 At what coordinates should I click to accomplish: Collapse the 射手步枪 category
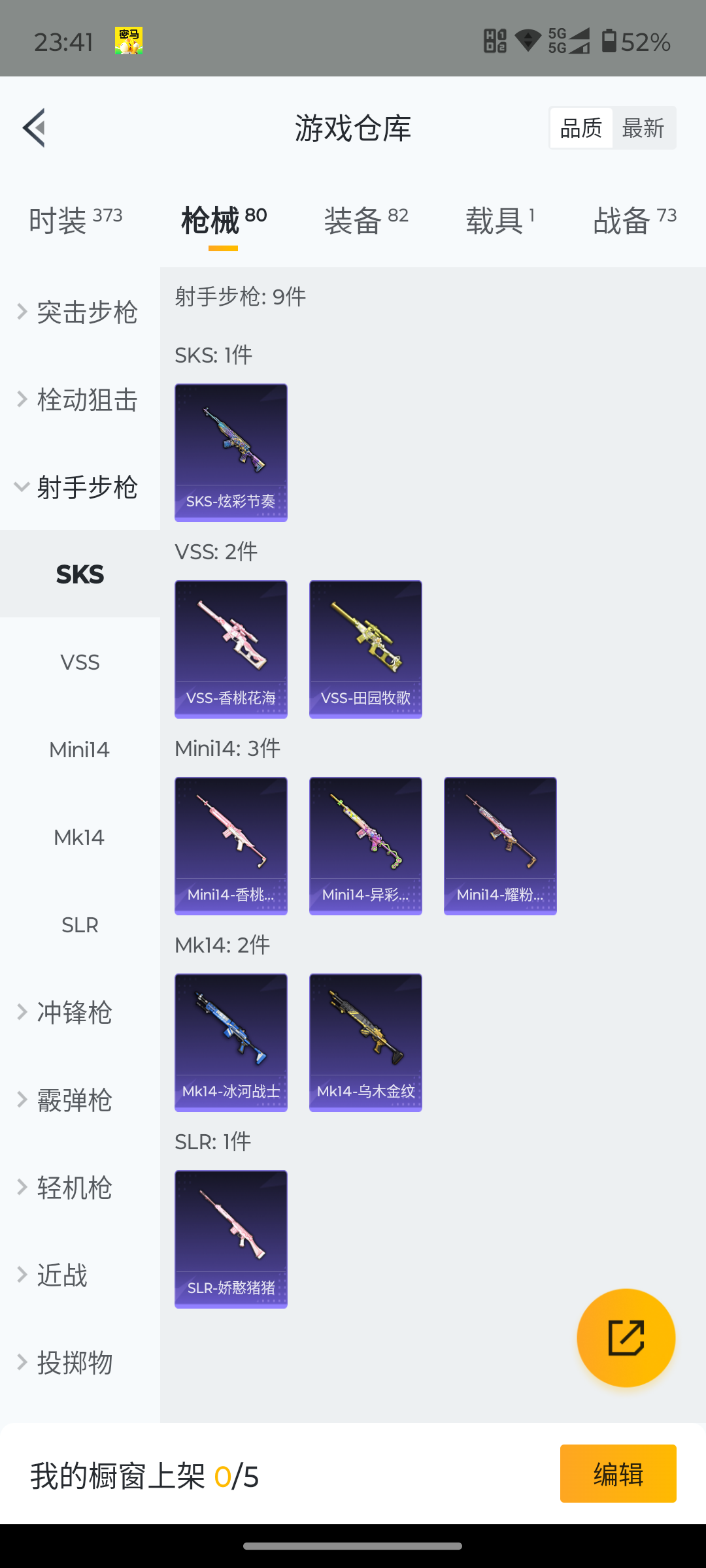78,487
